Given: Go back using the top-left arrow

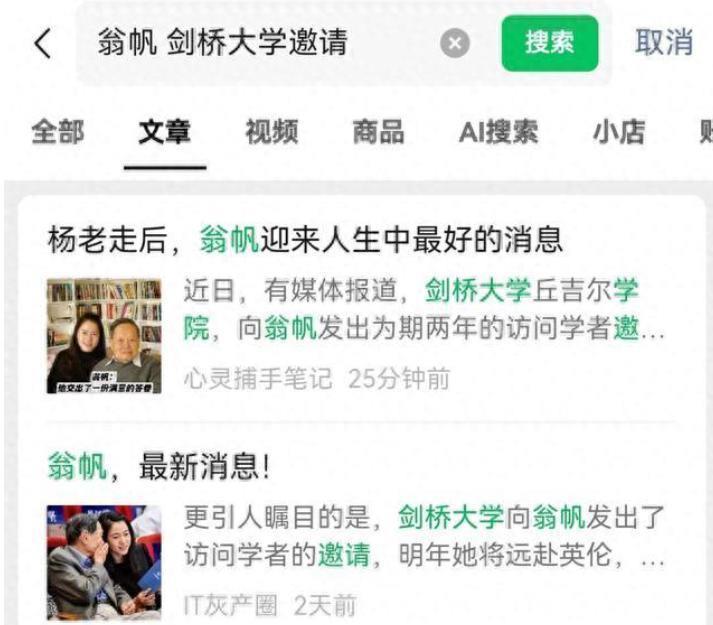Looking at the screenshot, I should 43,43.
